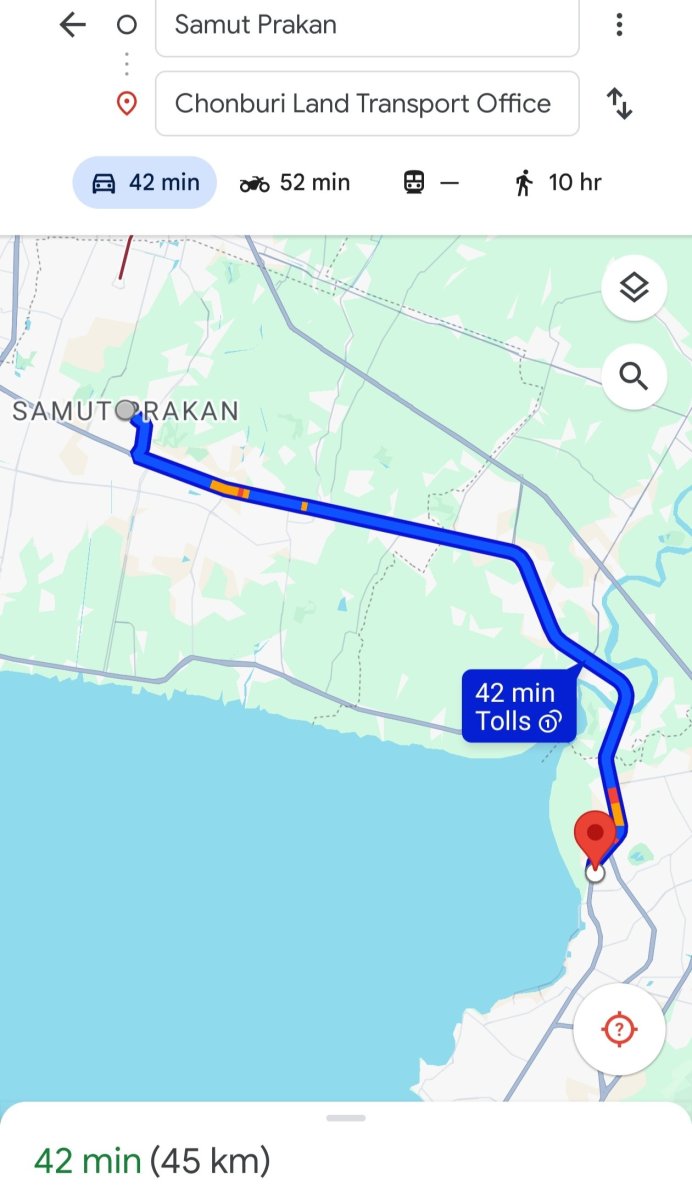This screenshot has height=1200, width=692.
Task: Open map layers options
Action: pos(634,288)
